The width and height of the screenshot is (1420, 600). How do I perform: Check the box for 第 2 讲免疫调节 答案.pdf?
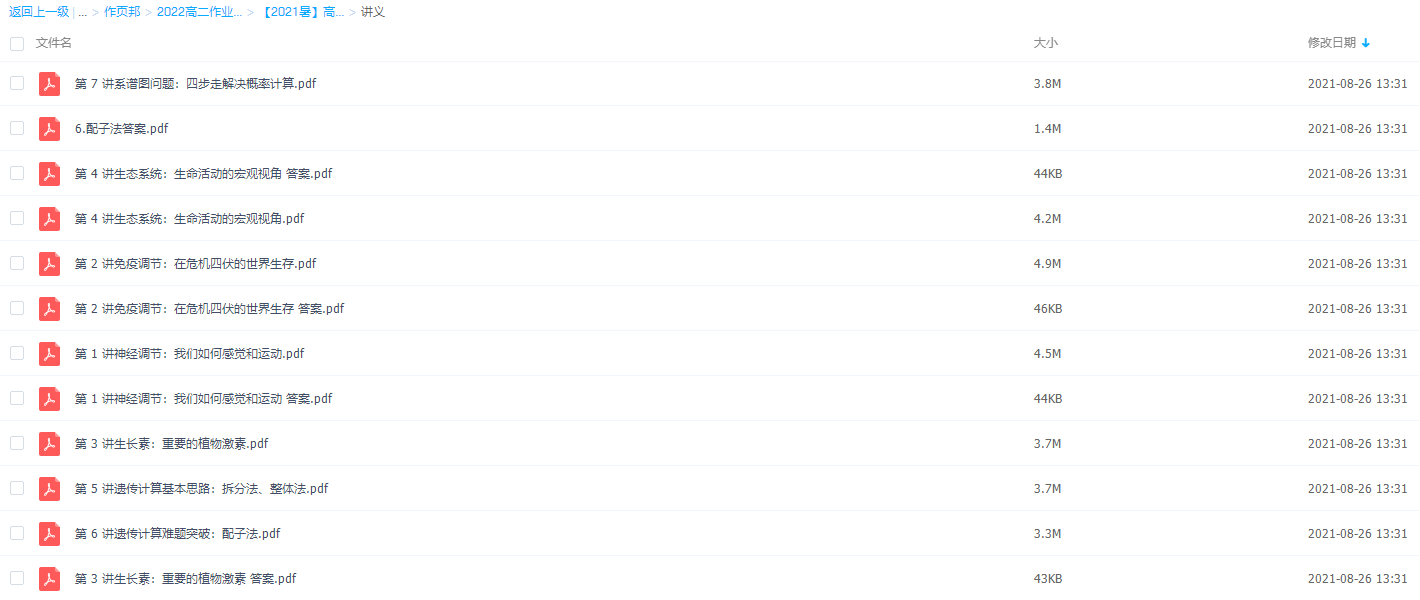(17, 308)
